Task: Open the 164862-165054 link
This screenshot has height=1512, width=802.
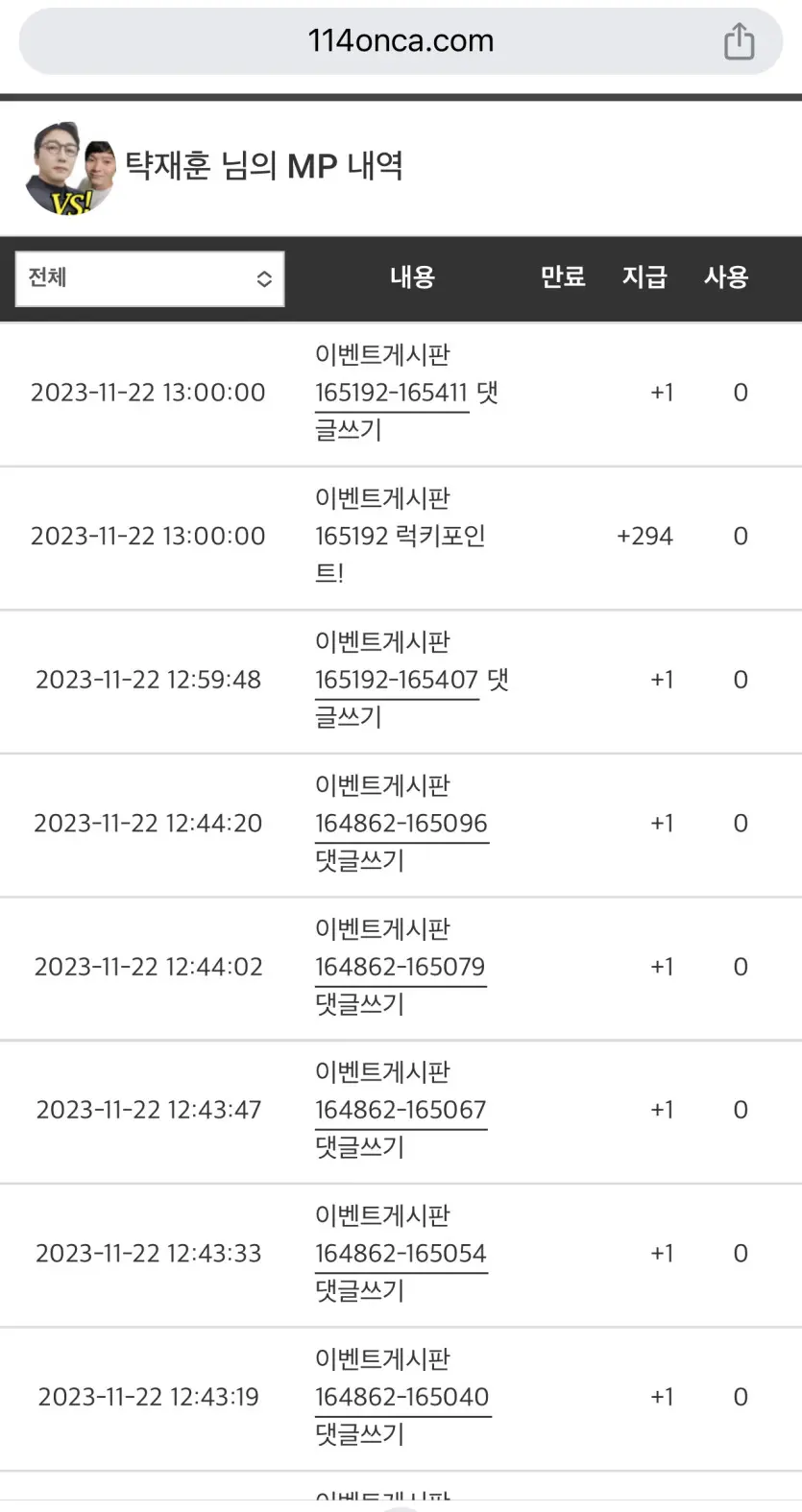Action: pyautogui.click(x=401, y=1254)
